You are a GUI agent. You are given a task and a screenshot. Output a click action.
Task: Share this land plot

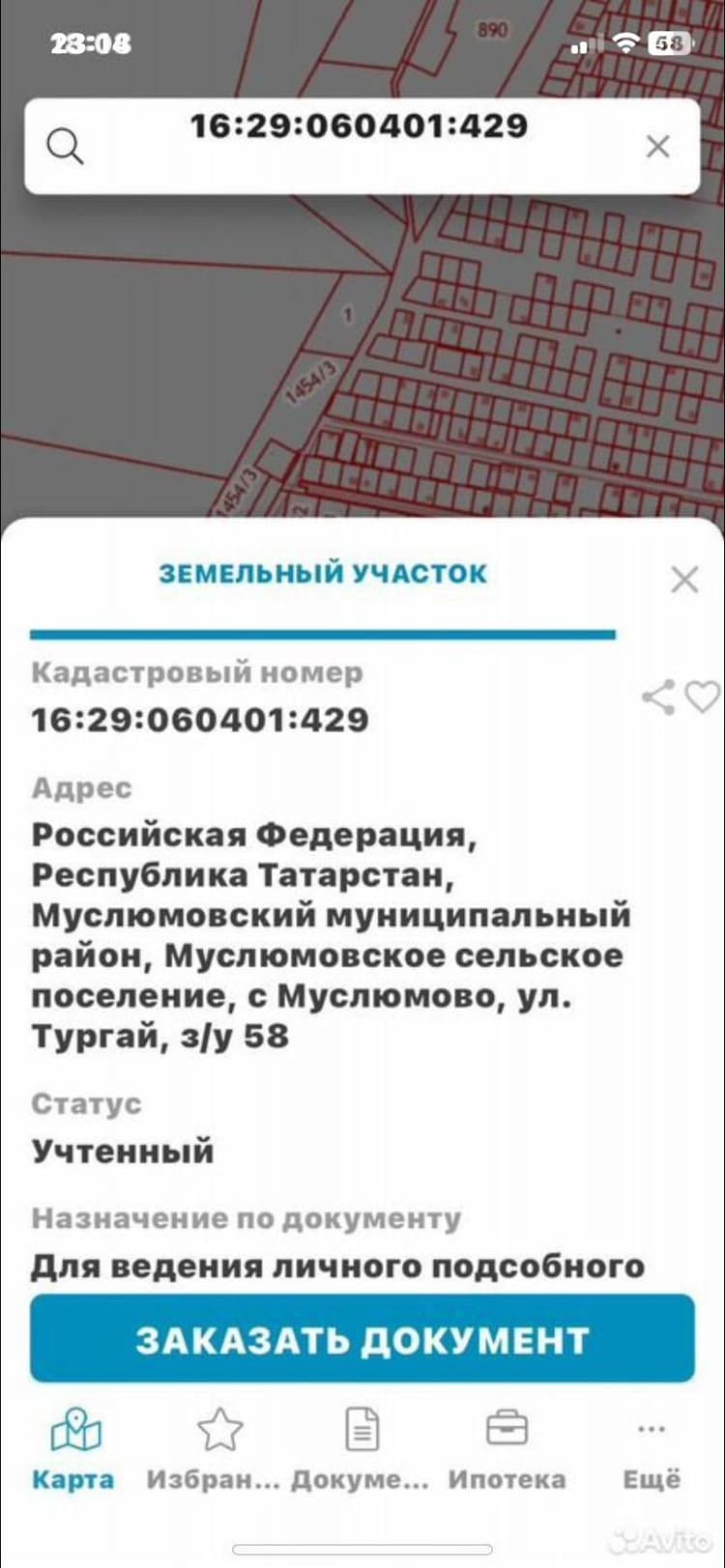[658, 697]
